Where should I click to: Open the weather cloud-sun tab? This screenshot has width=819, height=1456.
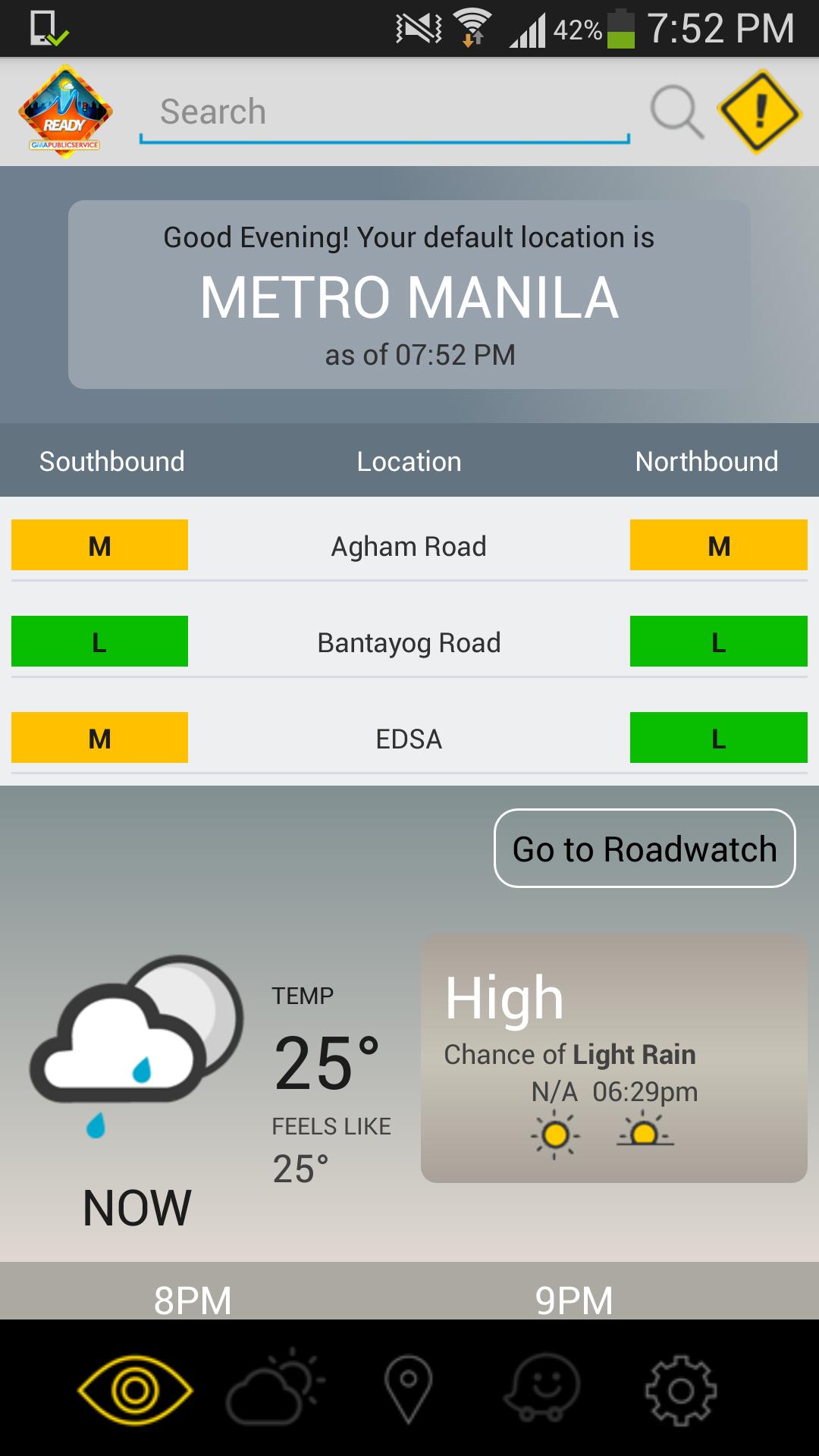(275, 1388)
